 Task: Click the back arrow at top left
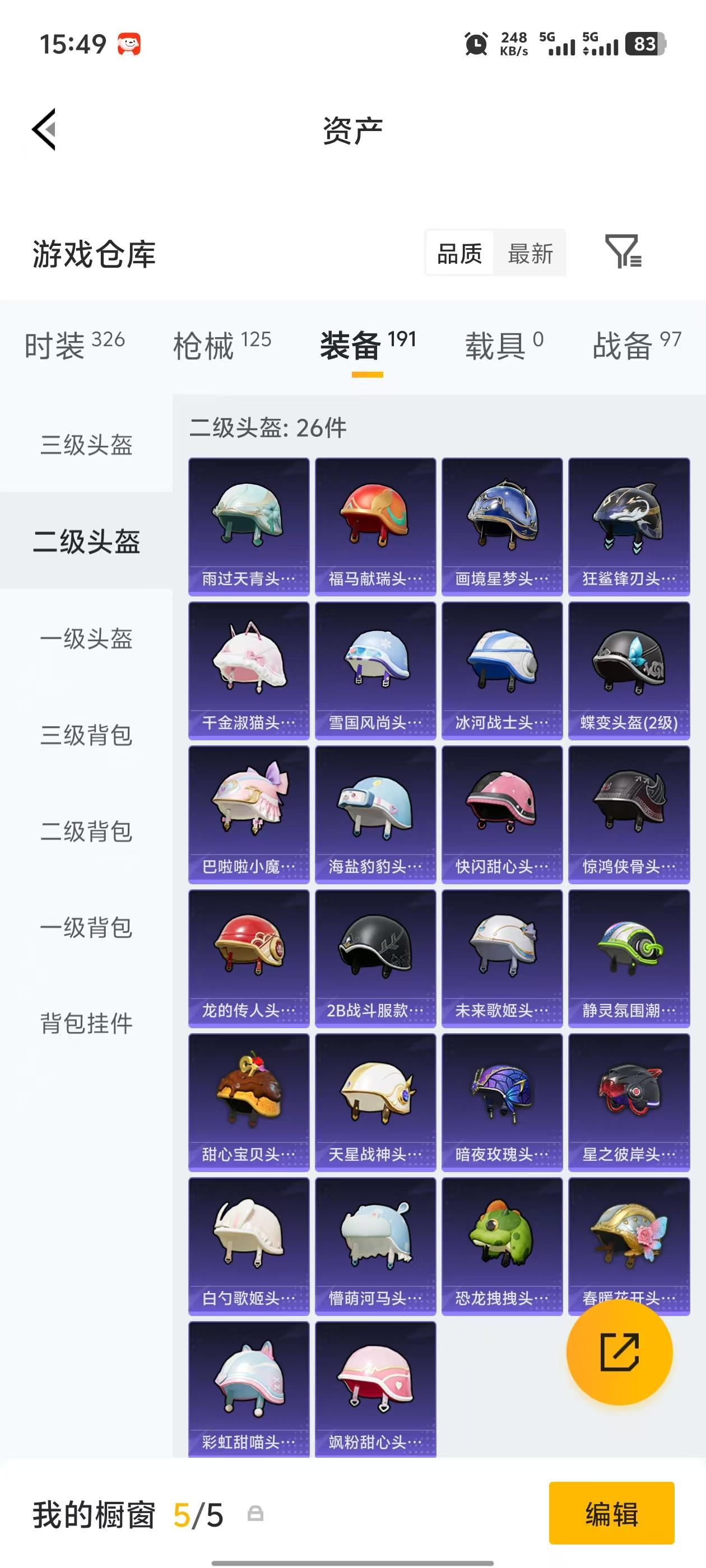[44, 130]
